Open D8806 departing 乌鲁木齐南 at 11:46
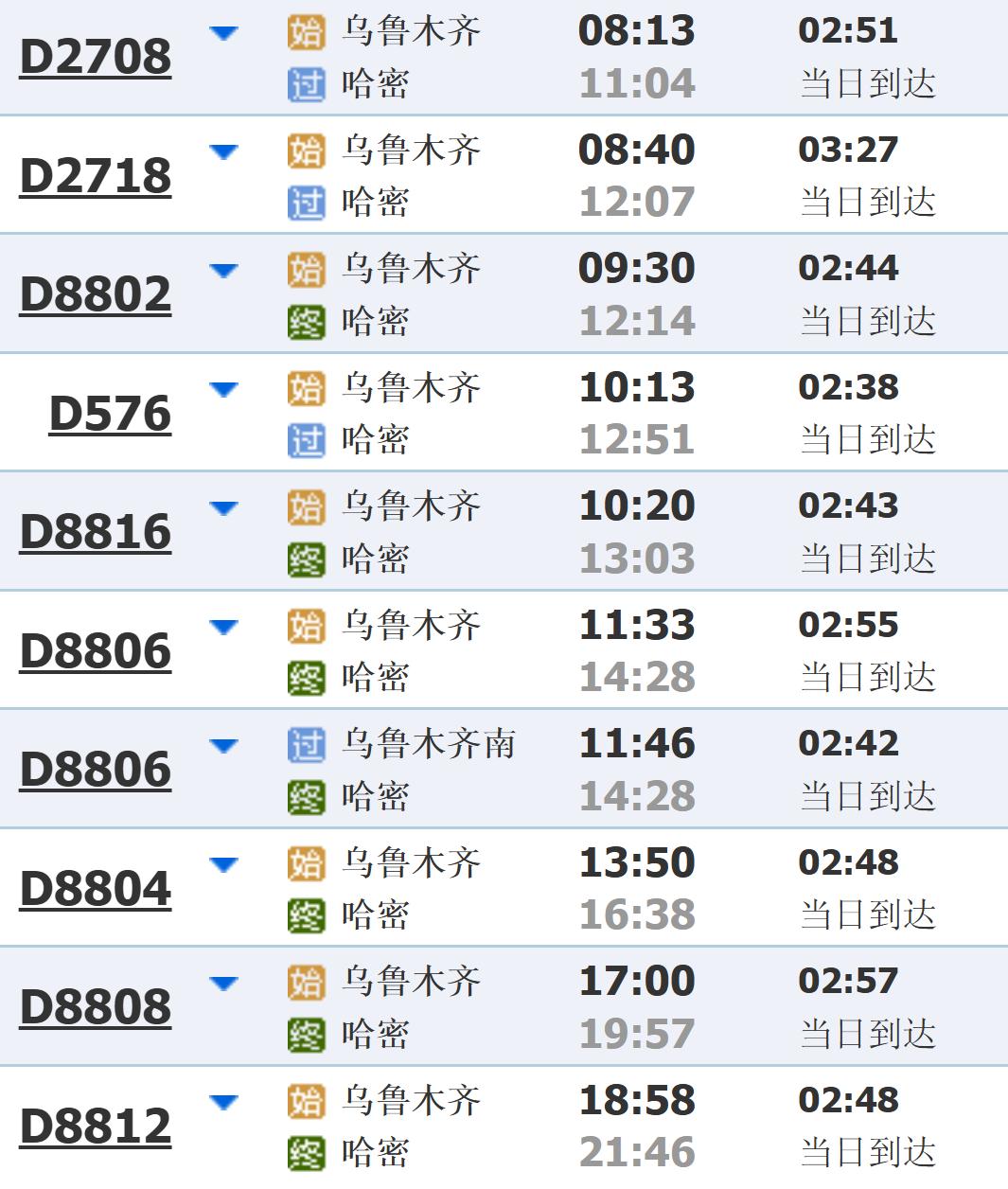The width and height of the screenshot is (1008, 1189). pyautogui.click(x=96, y=770)
